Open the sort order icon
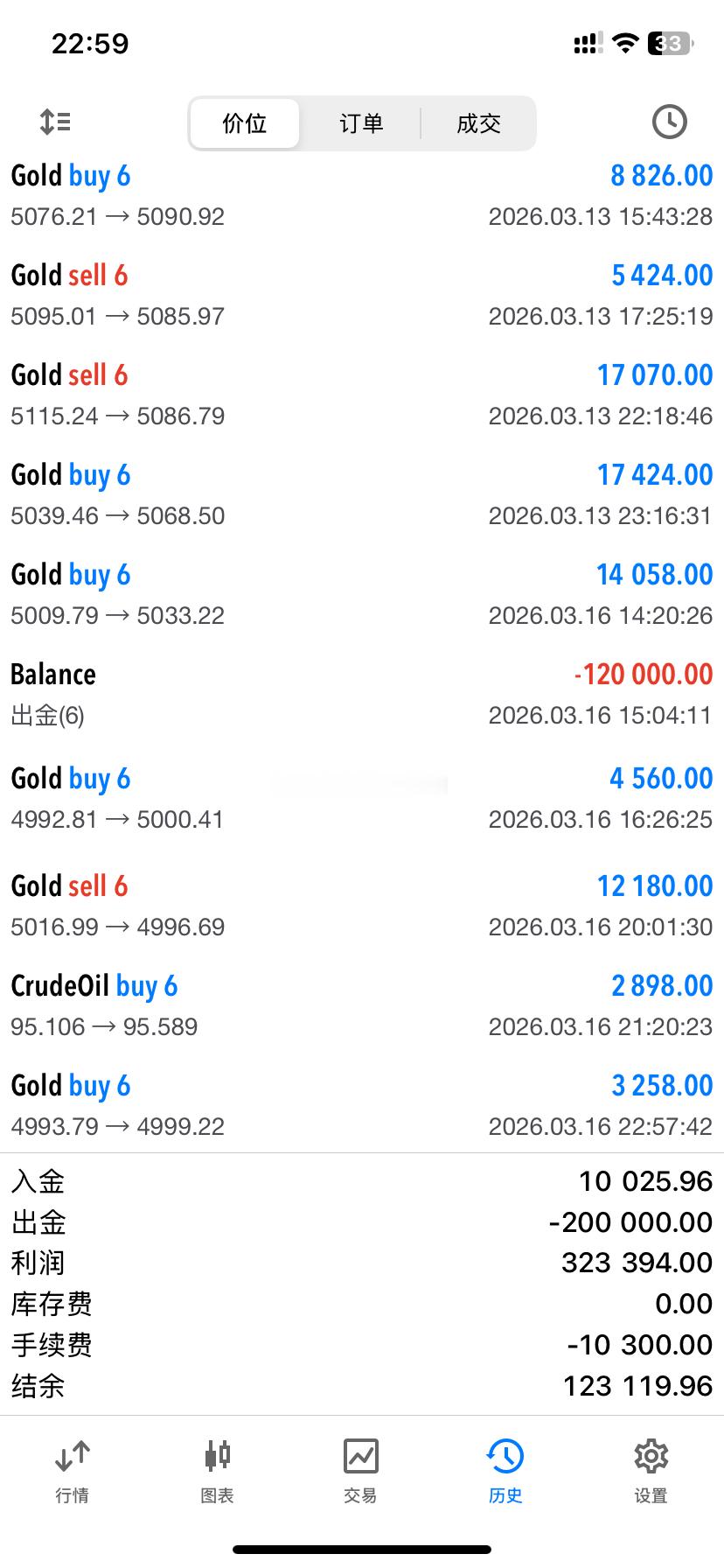 [x=55, y=122]
